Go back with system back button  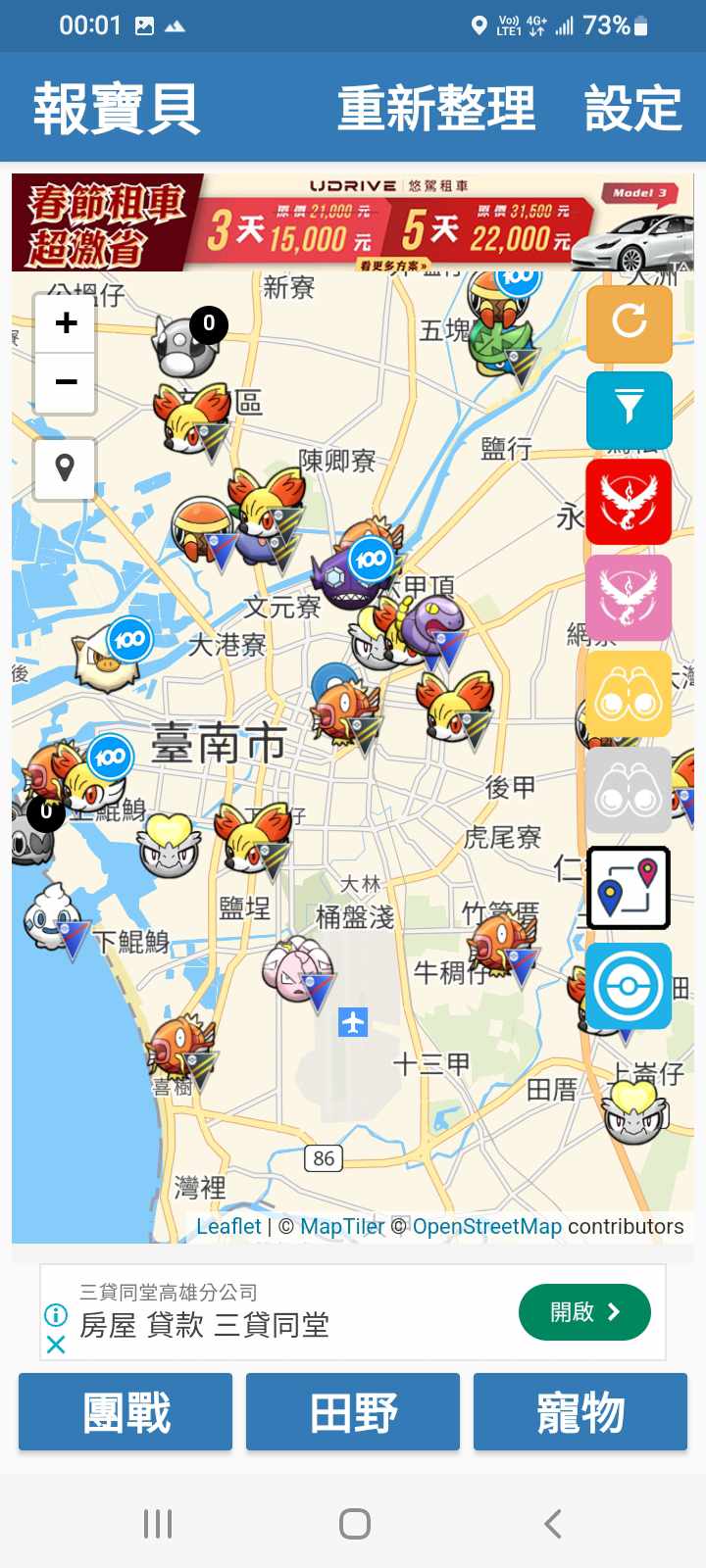tap(552, 1524)
